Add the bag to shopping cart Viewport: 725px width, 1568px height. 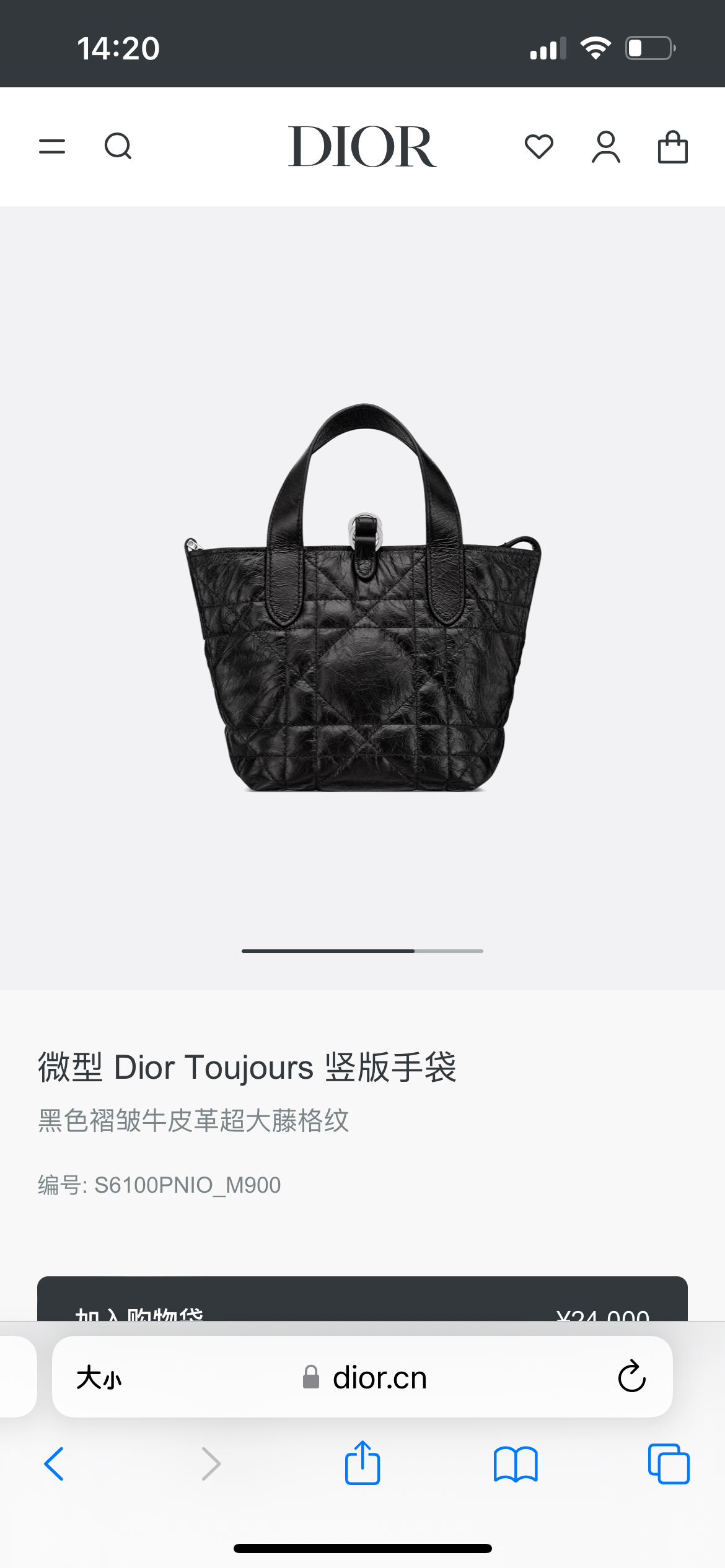point(362,1299)
